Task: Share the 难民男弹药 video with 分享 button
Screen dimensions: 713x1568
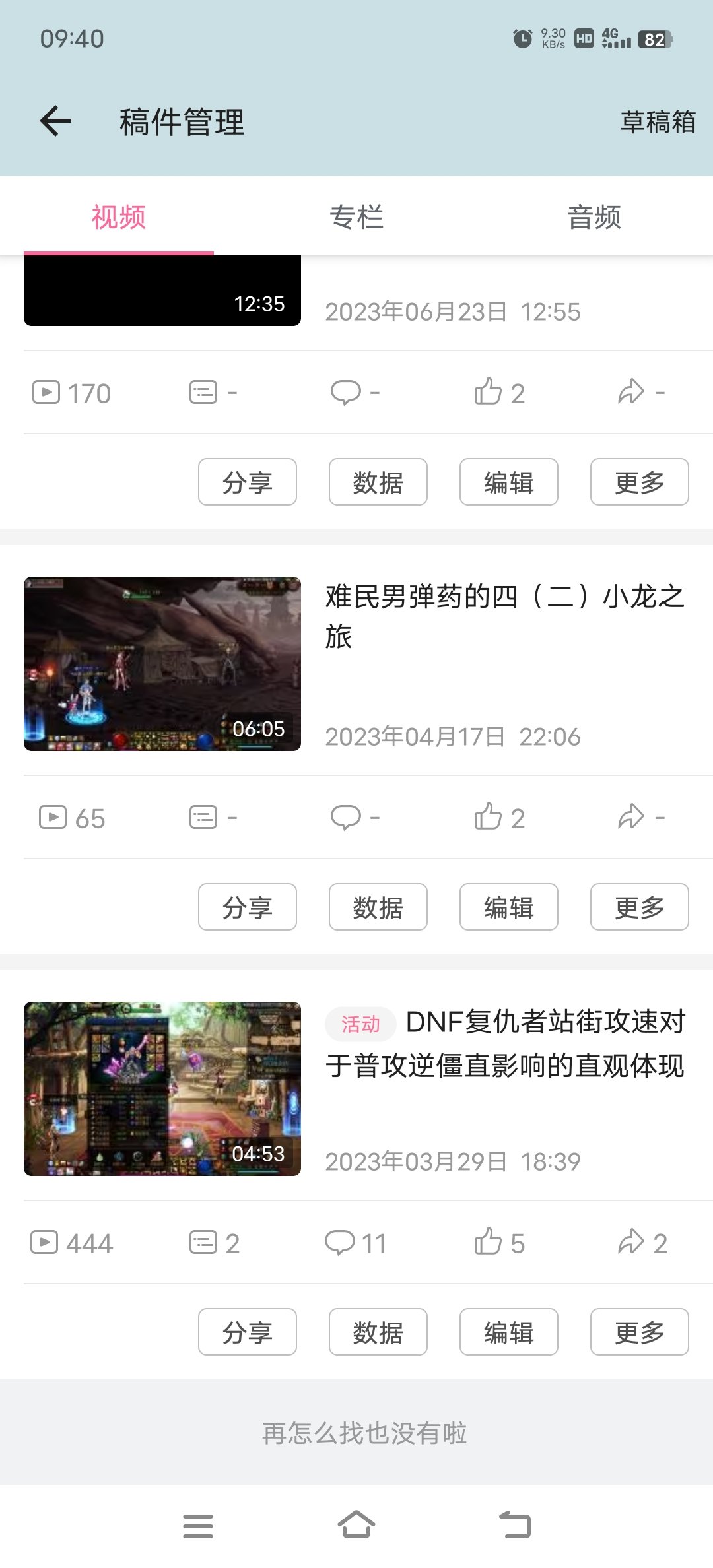Action: tap(247, 907)
